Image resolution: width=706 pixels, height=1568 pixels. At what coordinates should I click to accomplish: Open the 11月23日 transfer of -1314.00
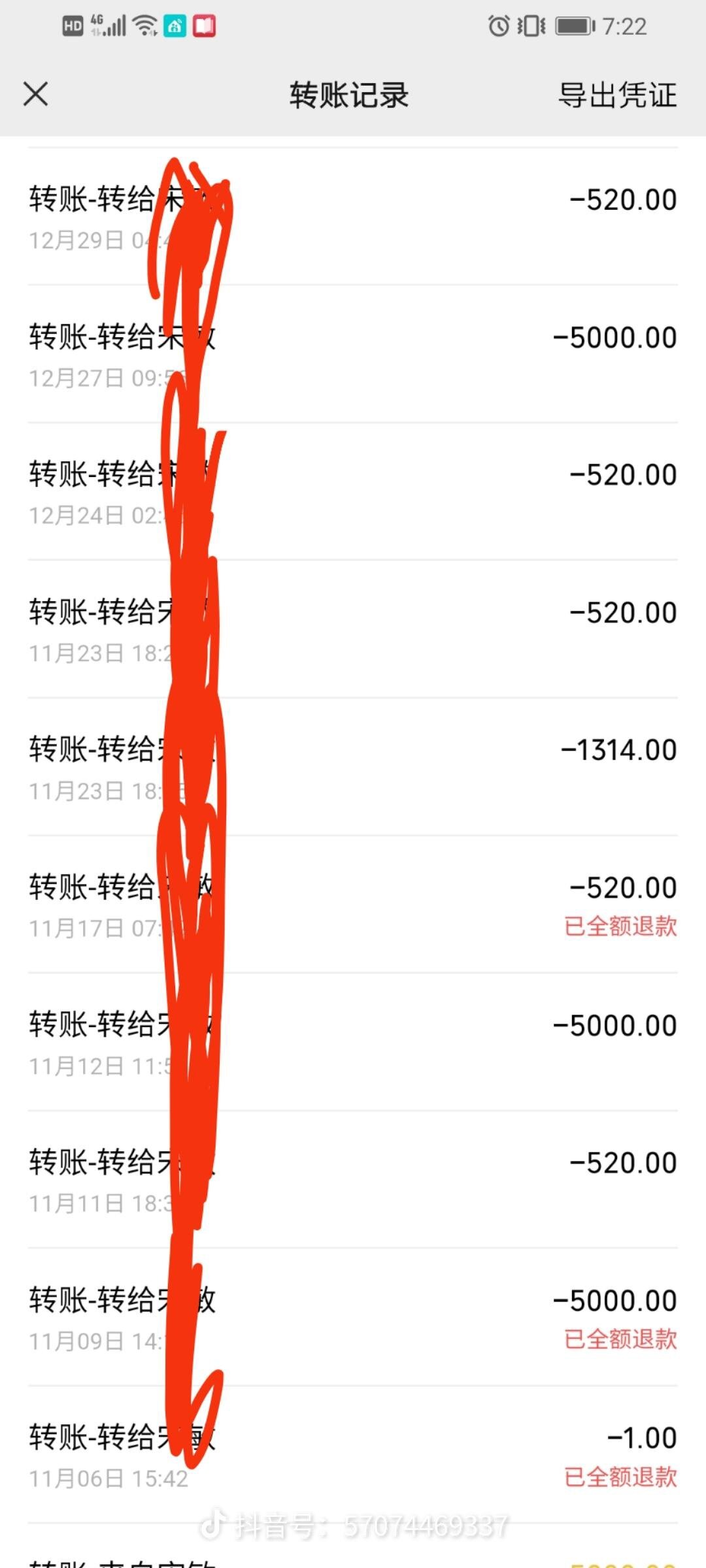coord(353,767)
